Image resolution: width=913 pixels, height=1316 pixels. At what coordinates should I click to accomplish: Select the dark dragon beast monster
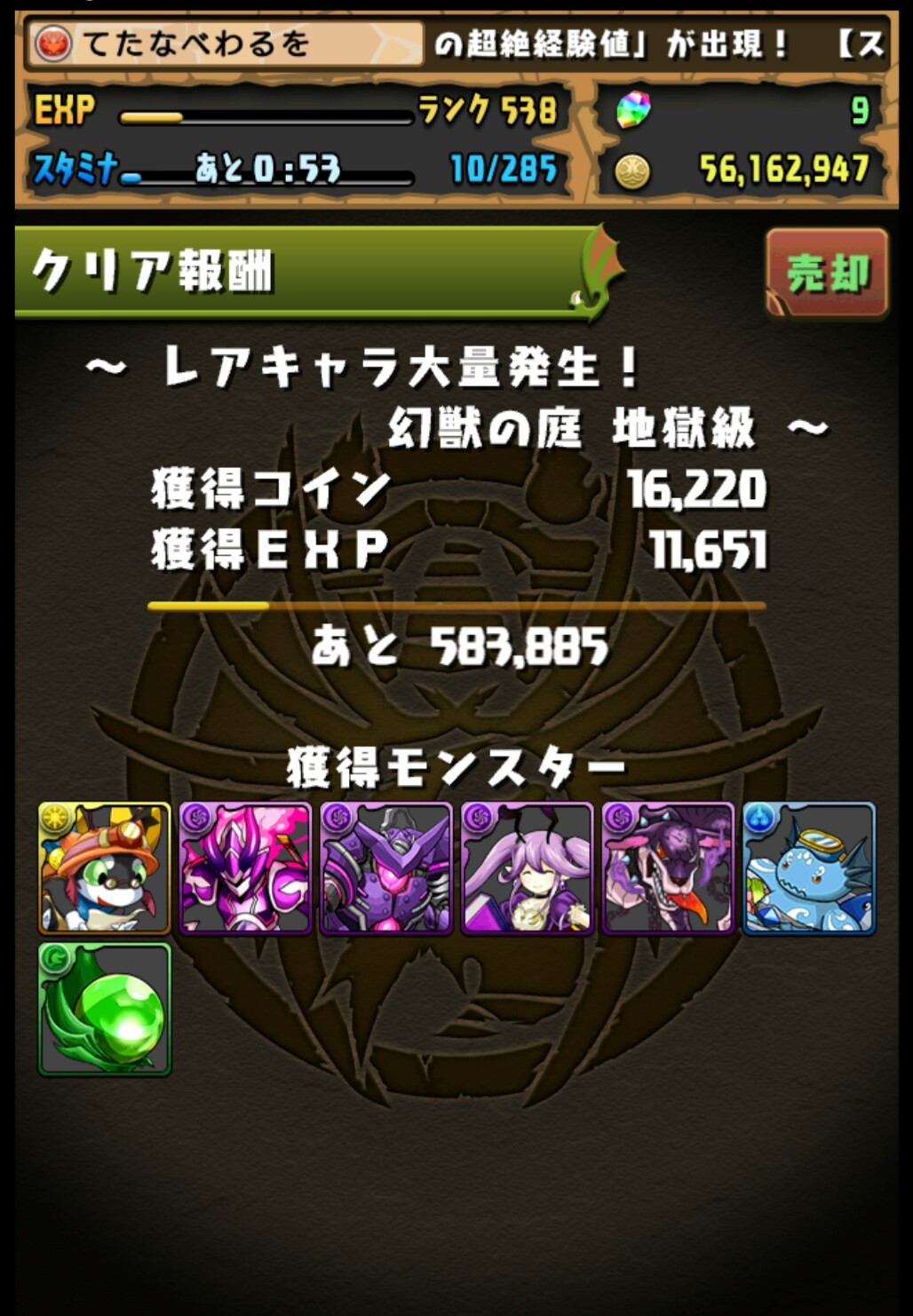pos(669,868)
